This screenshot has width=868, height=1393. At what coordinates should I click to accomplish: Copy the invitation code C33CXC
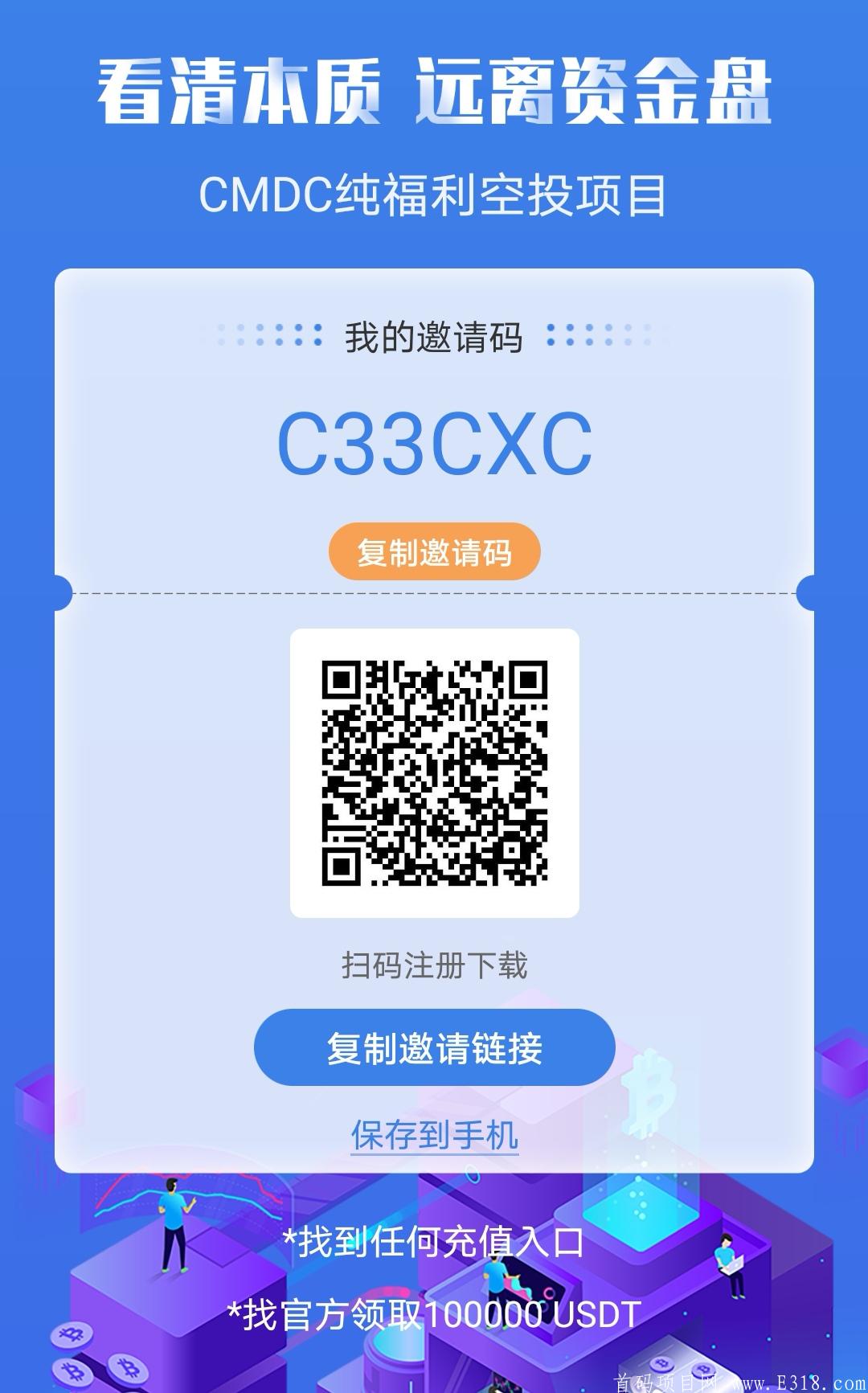[434, 552]
